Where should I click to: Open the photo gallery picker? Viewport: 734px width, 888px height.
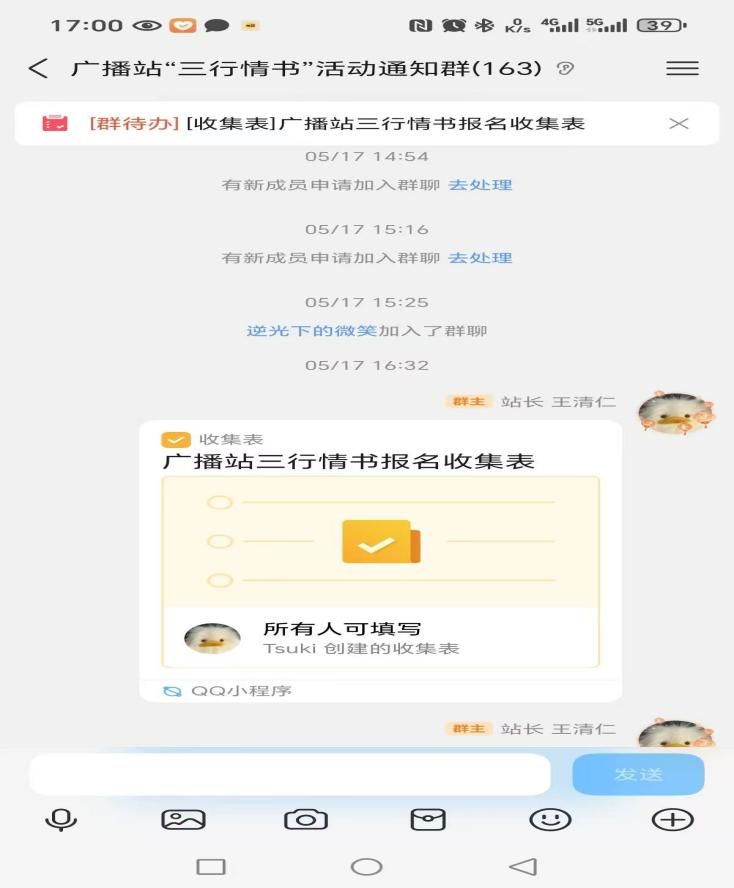pos(183,820)
